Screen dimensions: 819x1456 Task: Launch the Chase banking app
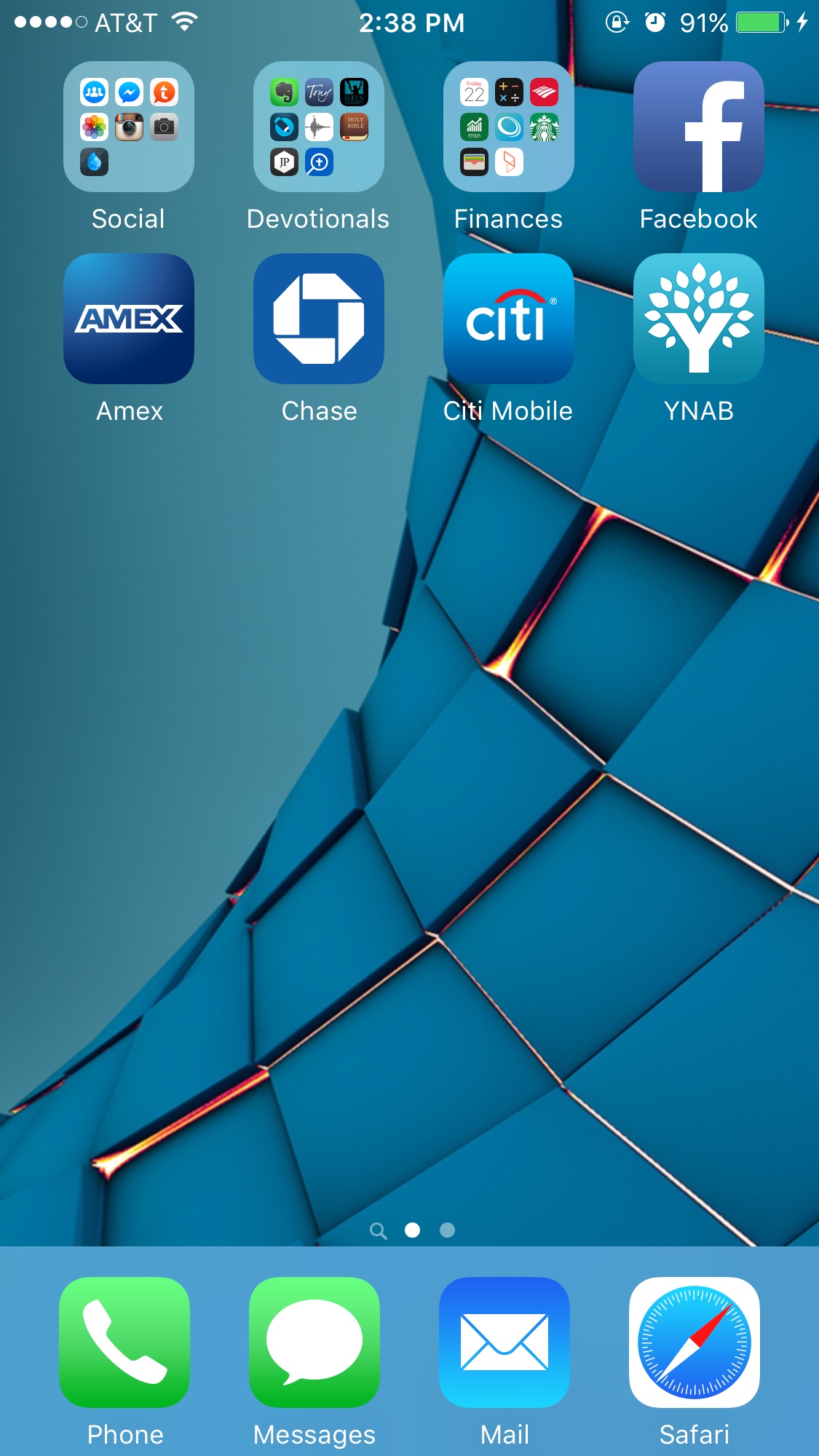click(319, 319)
